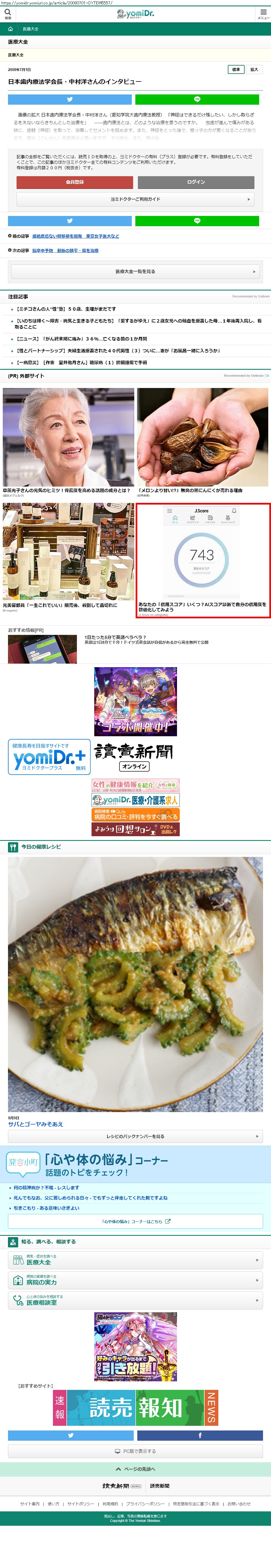
Task: Open the search icon in the header
Action: click(x=8, y=13)
